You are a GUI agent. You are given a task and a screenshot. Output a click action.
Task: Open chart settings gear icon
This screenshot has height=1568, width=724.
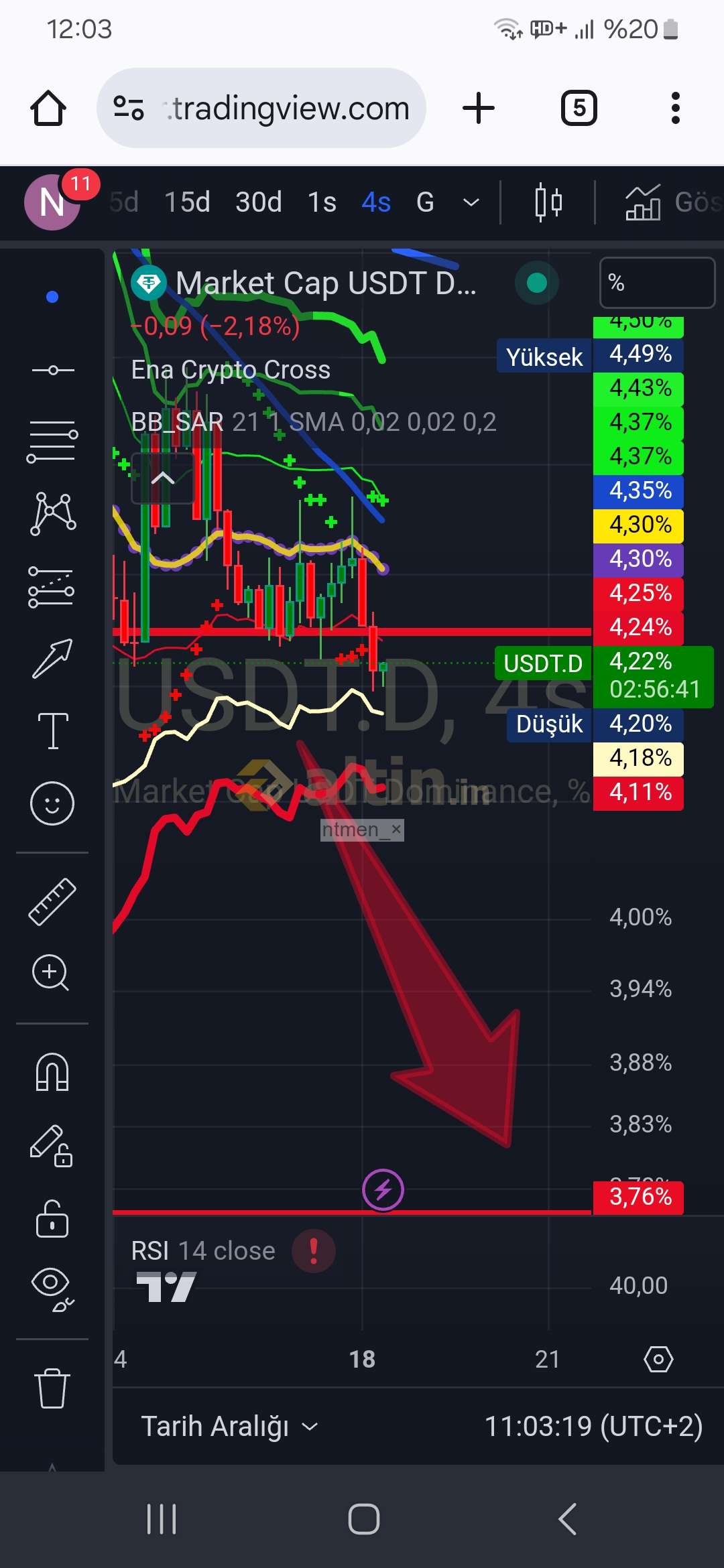click(658, 1359)
